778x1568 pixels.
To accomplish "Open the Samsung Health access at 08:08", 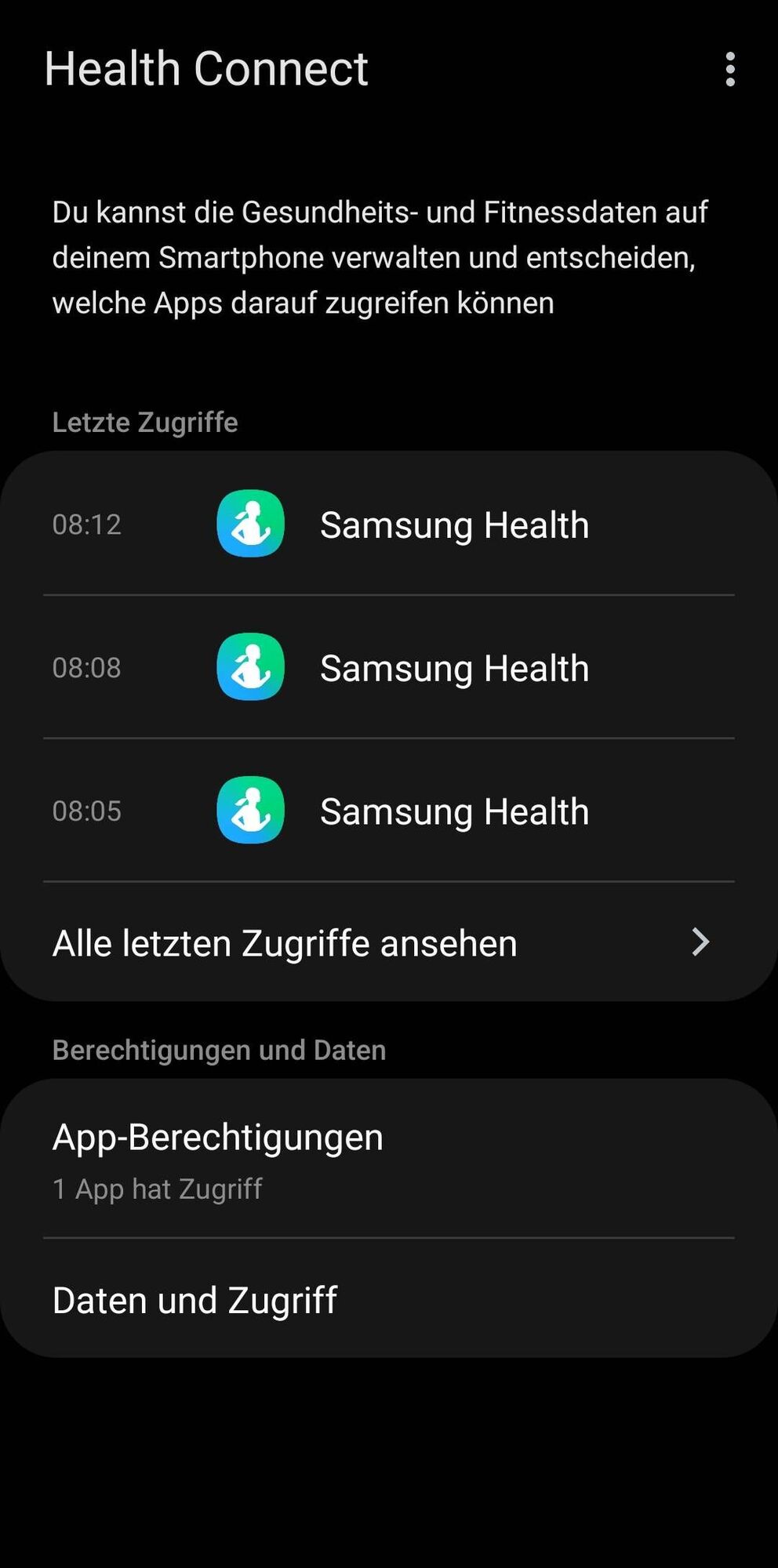I will (x=389, y=667).
